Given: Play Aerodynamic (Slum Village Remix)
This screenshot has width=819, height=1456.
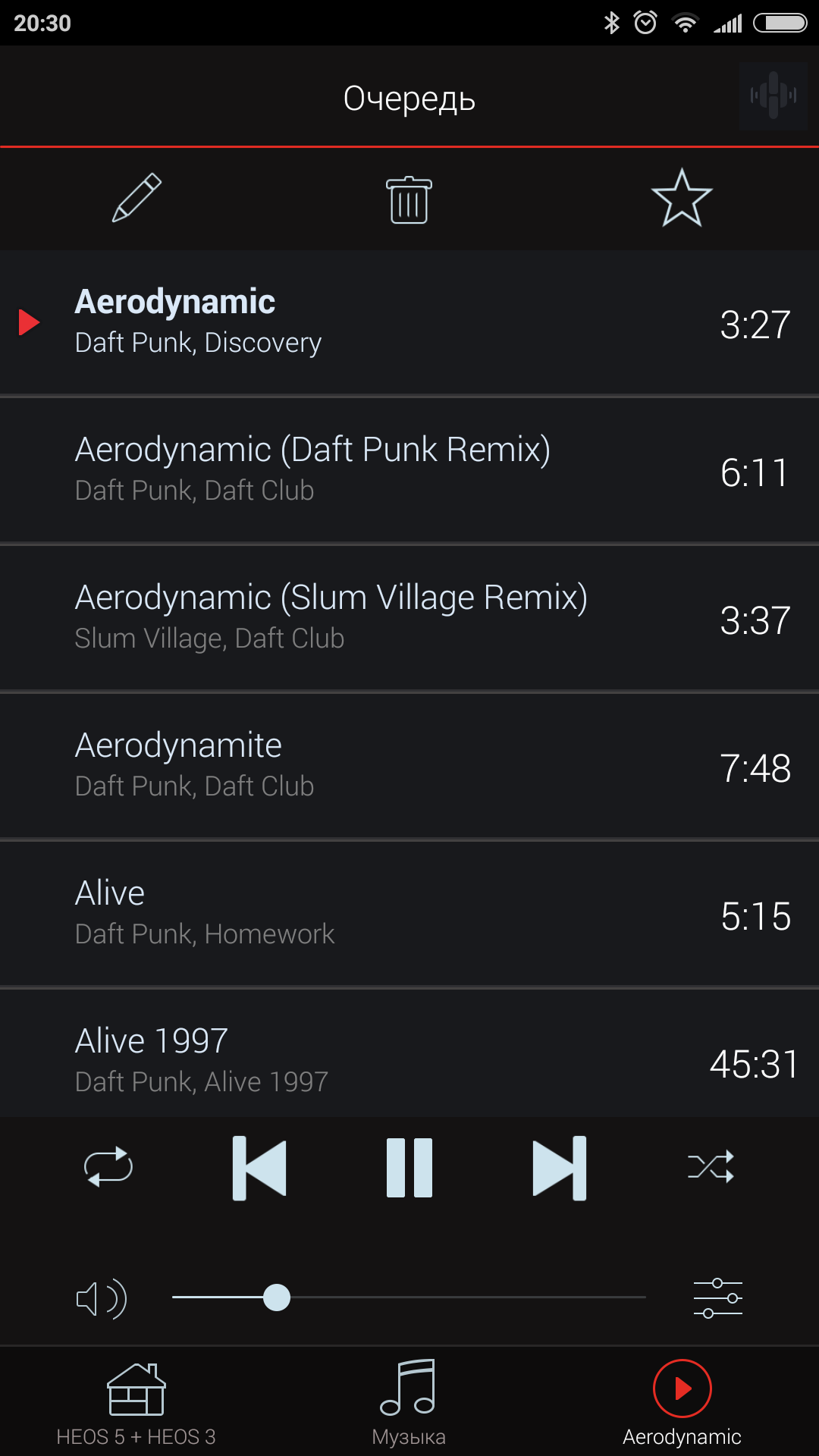Looking at the screenshot, I should click(x=409, y=617).
